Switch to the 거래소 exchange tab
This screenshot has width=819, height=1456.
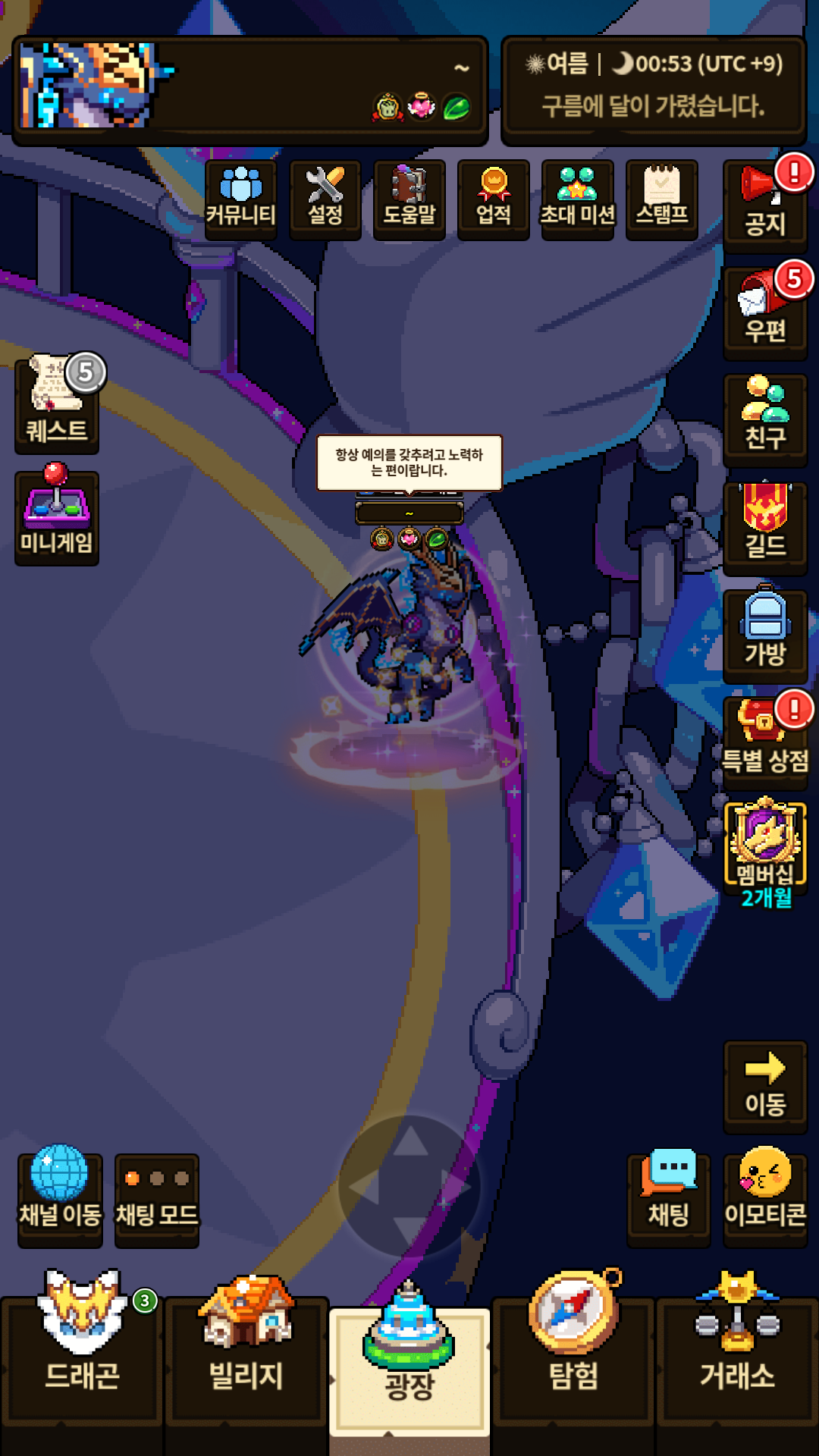737,1357
